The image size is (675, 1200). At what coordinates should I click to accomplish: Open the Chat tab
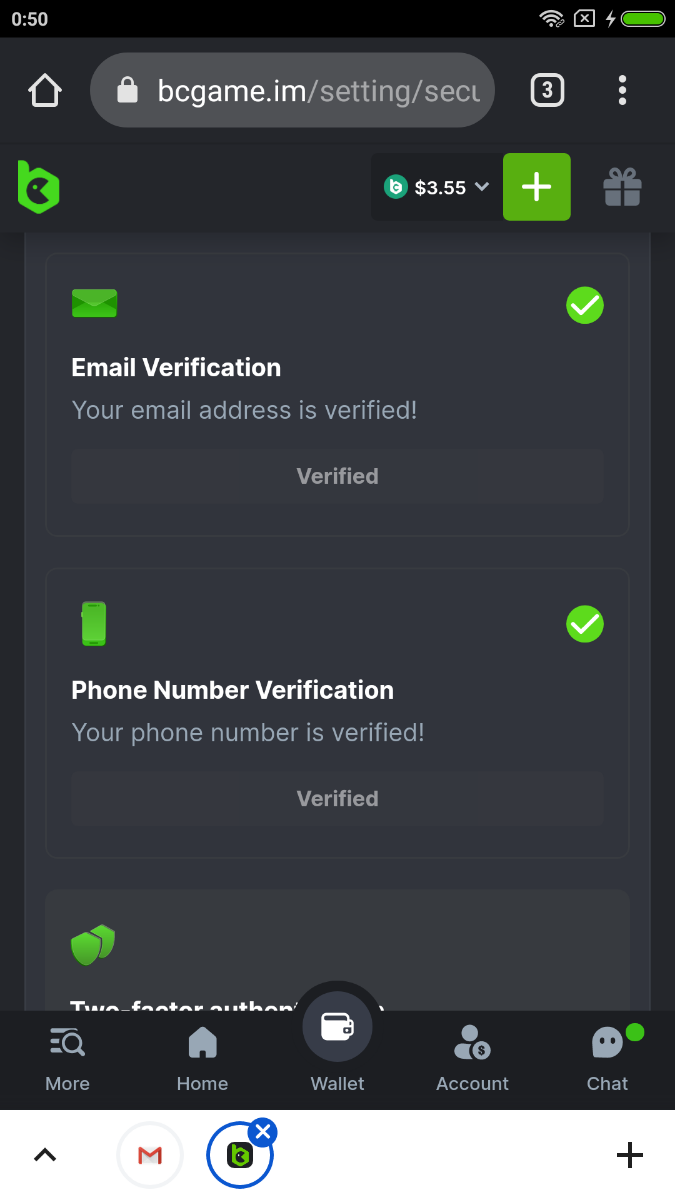607,1059
